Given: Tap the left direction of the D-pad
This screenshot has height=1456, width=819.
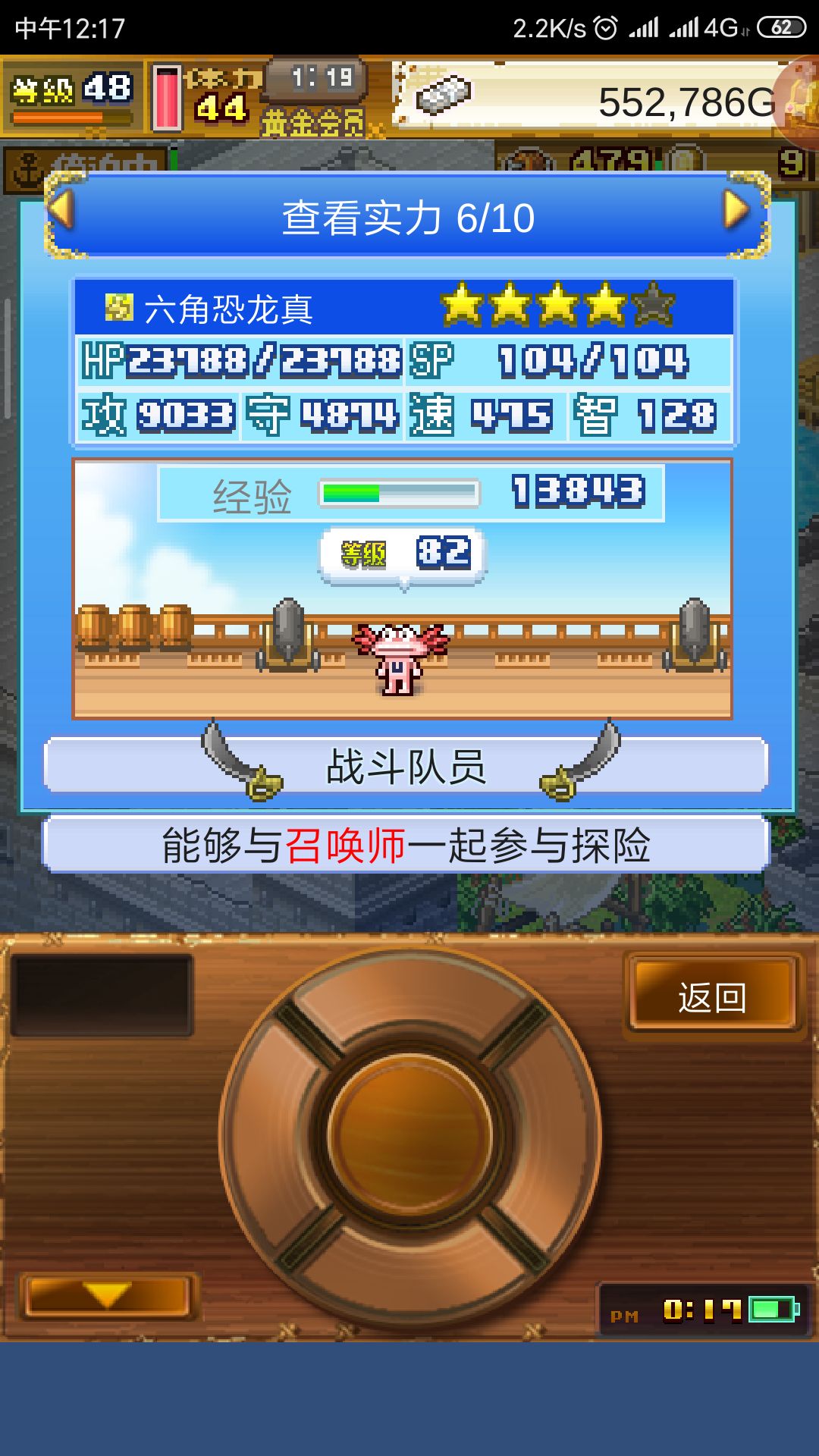Looking at the screenshot, I should pyautogui.click(x=275, y=1135).
